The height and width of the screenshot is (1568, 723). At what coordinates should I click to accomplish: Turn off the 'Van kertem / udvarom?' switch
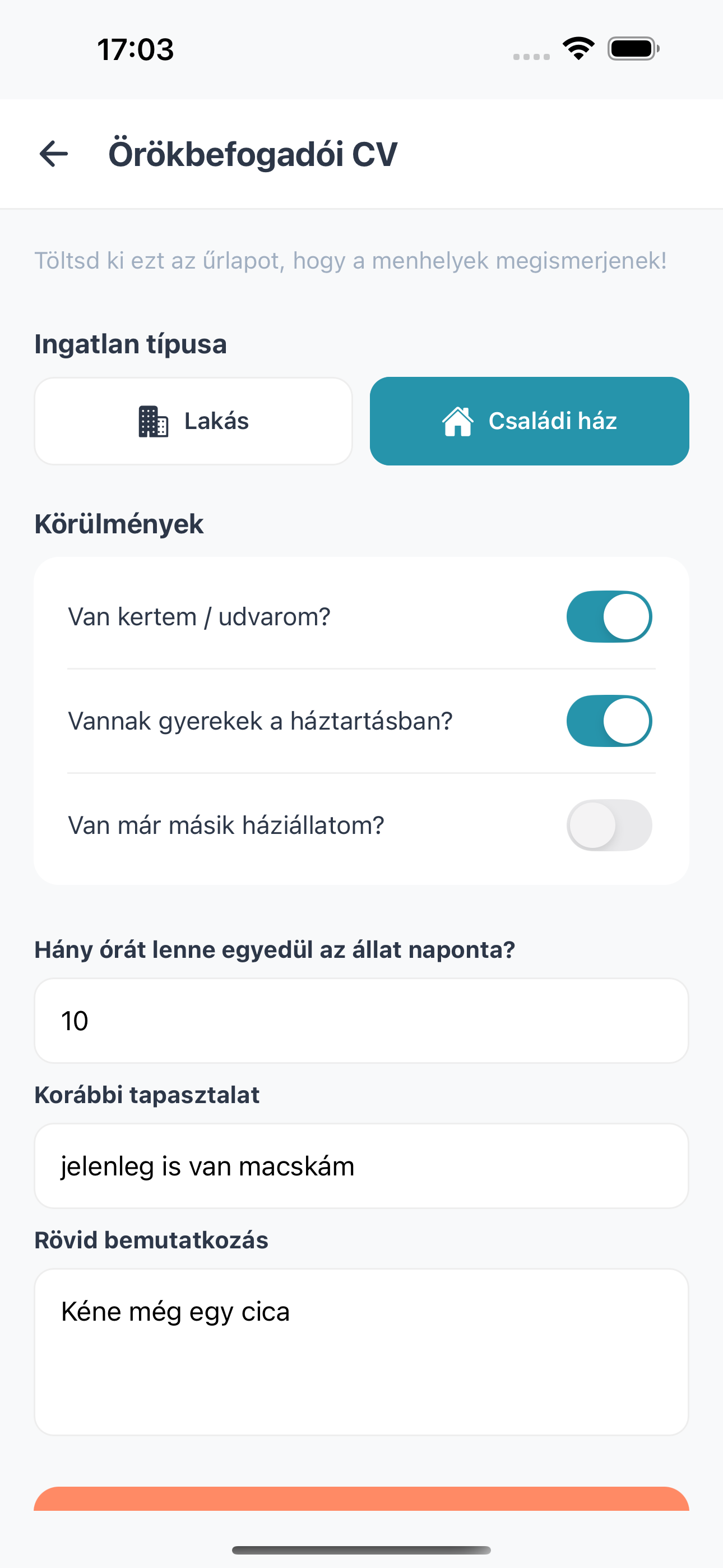click(x=609, y=616)
